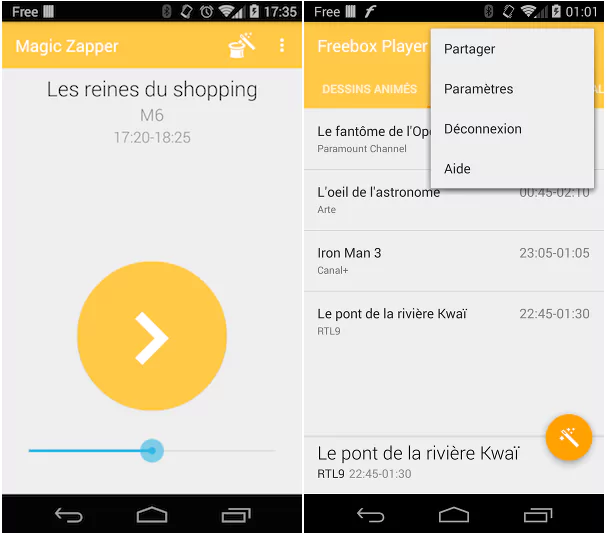
Task: Tap the blue slider track
Action: 90,451
